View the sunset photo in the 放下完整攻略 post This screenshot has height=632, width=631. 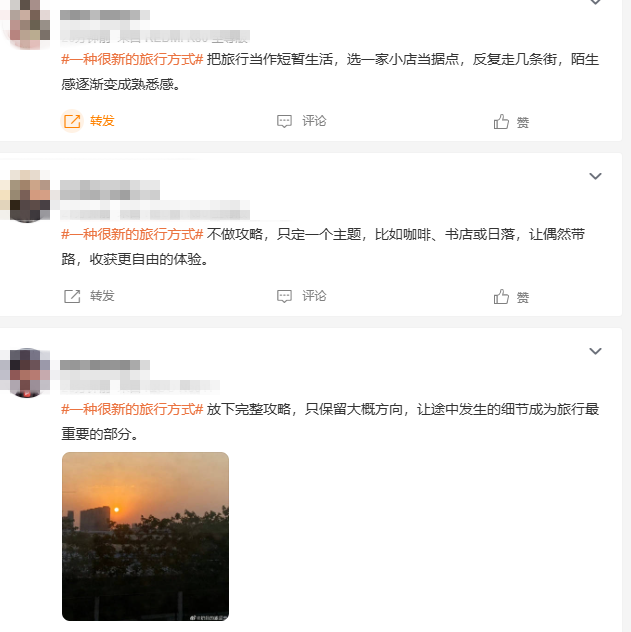pos(145,536)
